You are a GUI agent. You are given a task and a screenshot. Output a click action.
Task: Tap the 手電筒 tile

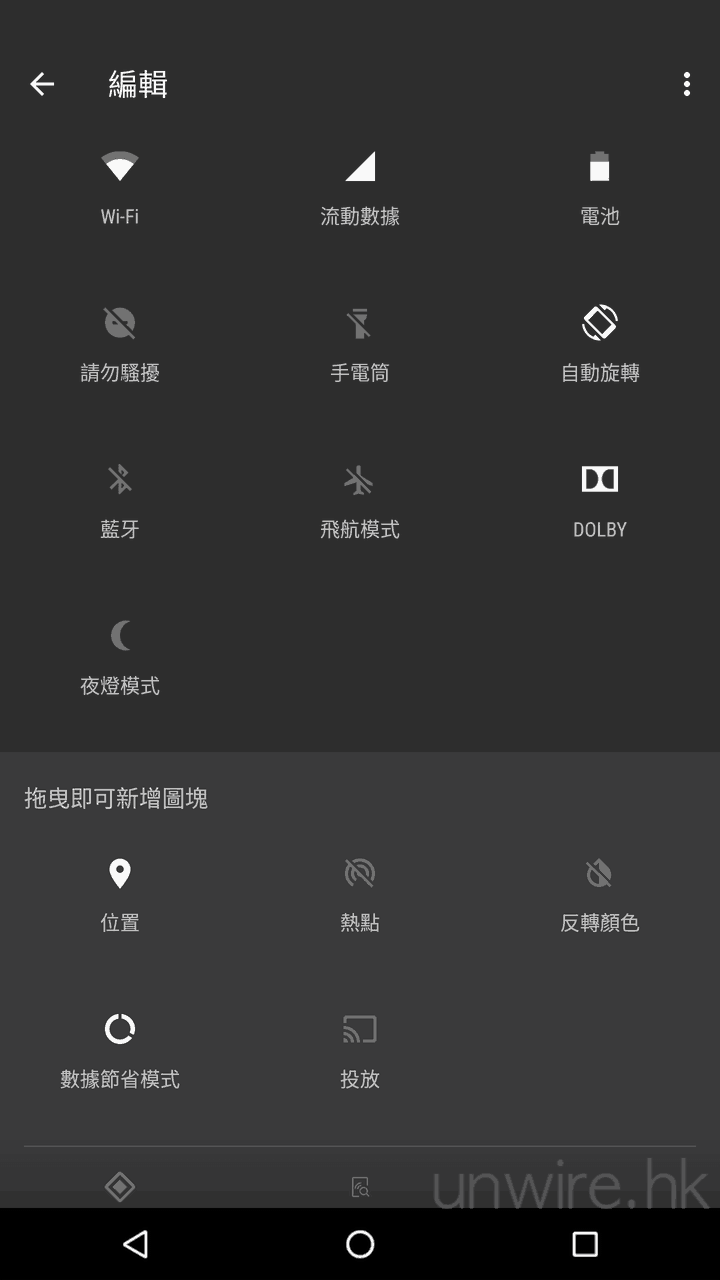coord(360,343)
